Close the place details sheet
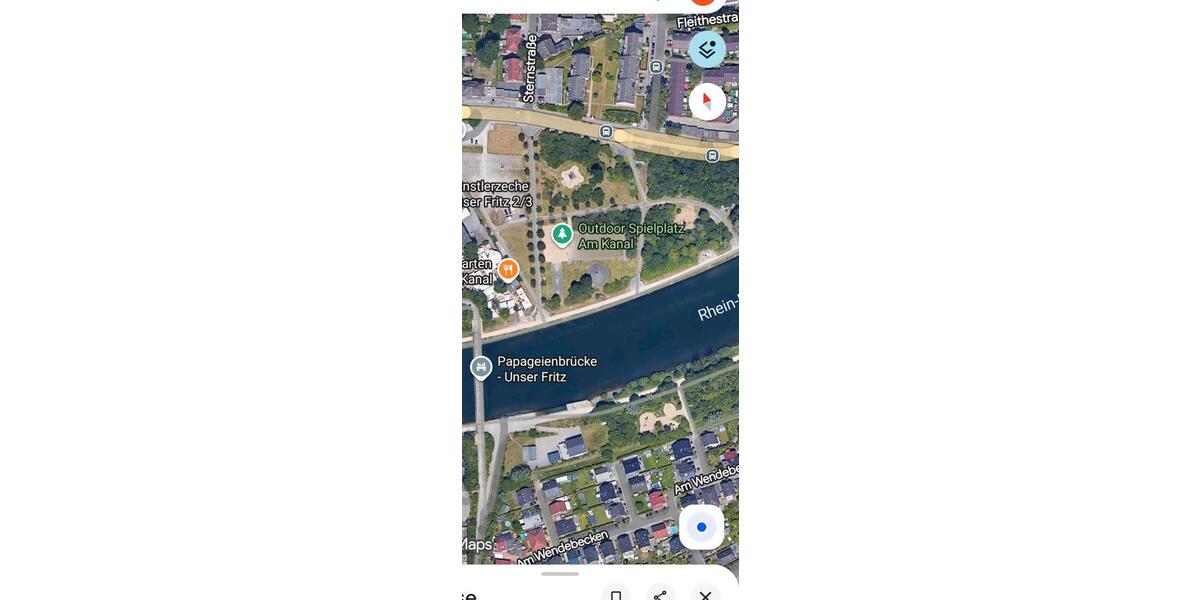1200x600 pixels. (705, 595)
